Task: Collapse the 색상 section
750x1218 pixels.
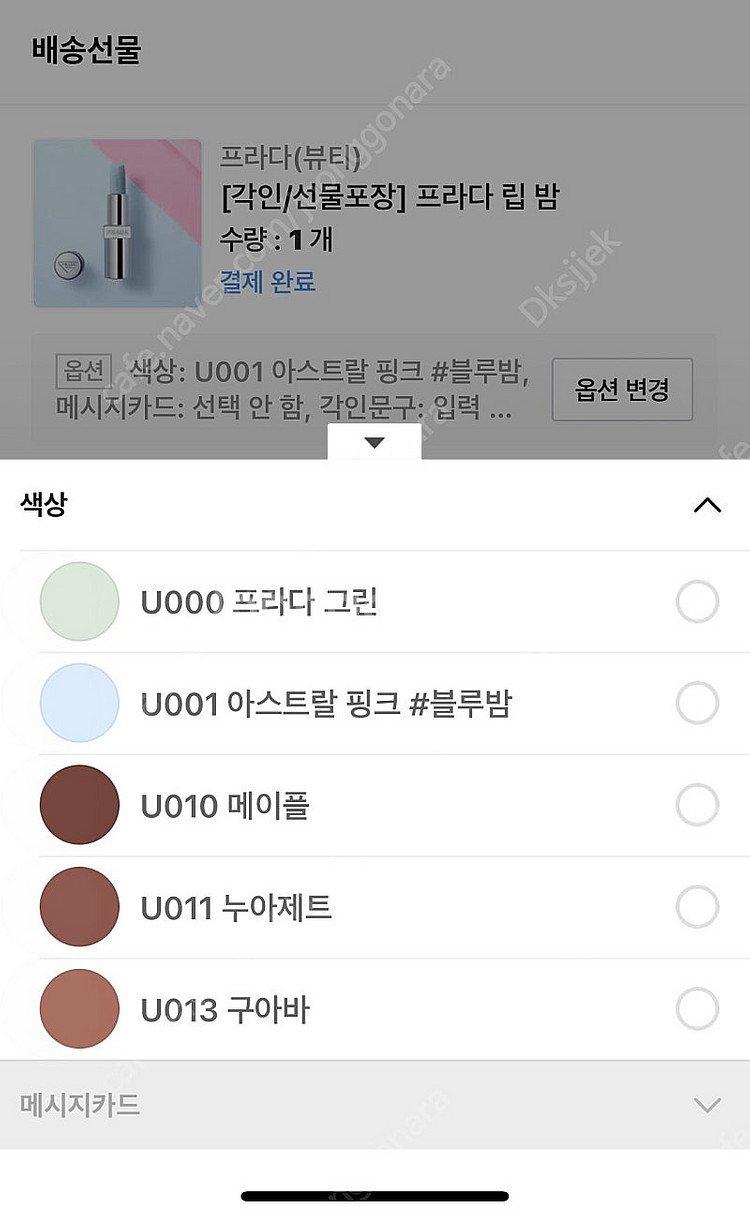Action: tap(707, 505)
